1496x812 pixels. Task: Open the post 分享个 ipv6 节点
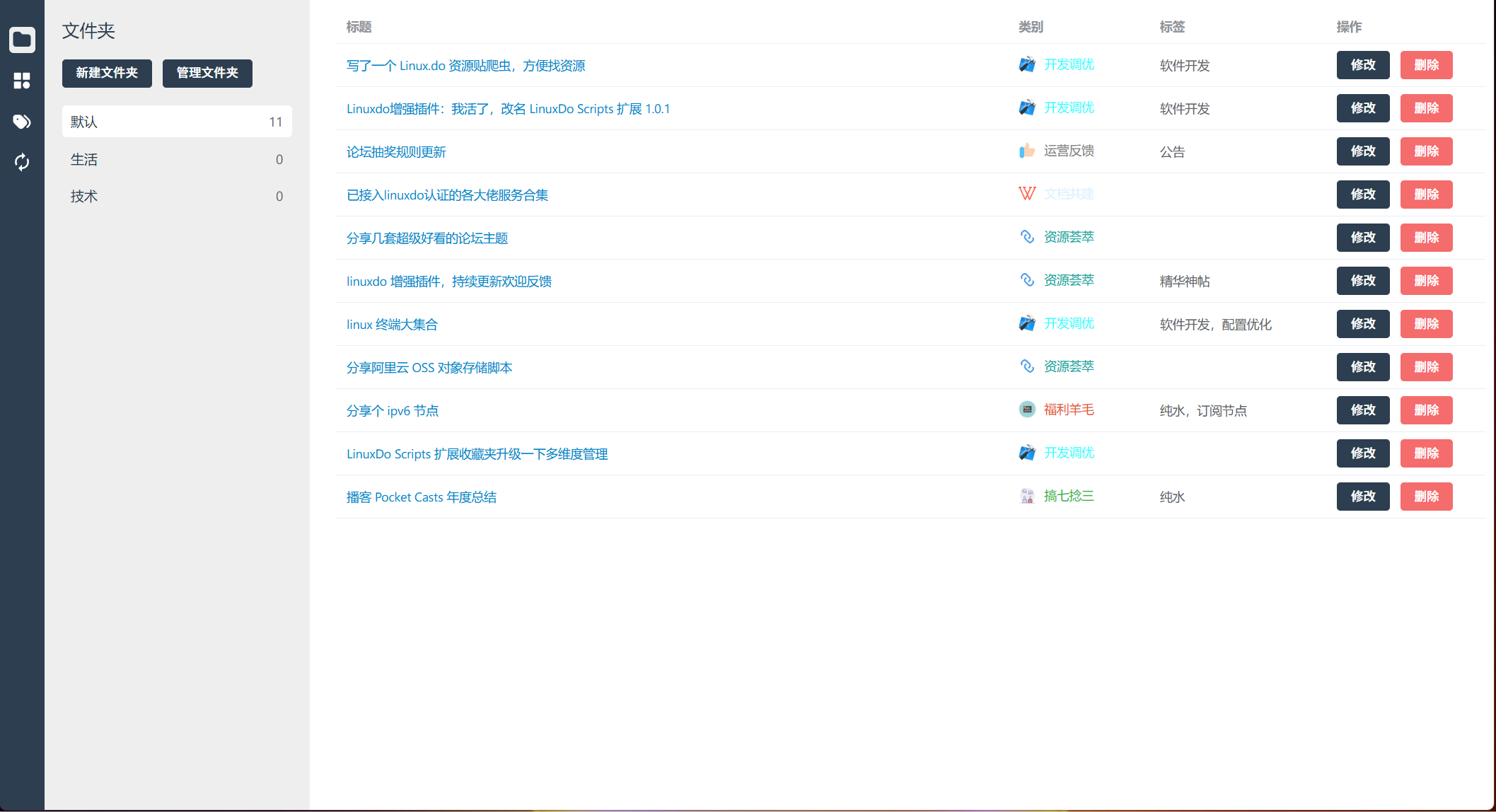click(x=393, y=411)
